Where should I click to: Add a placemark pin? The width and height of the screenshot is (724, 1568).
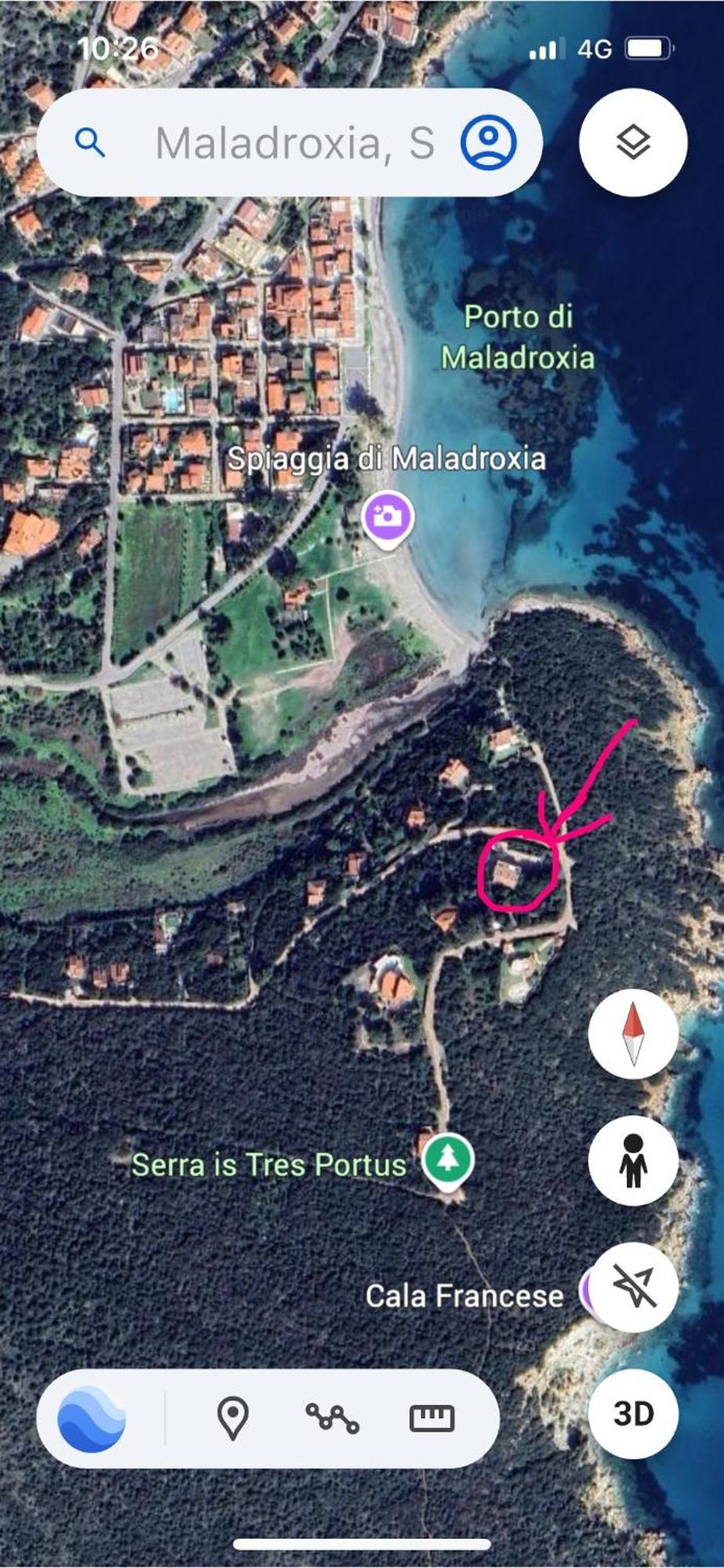coord(233,1418)
